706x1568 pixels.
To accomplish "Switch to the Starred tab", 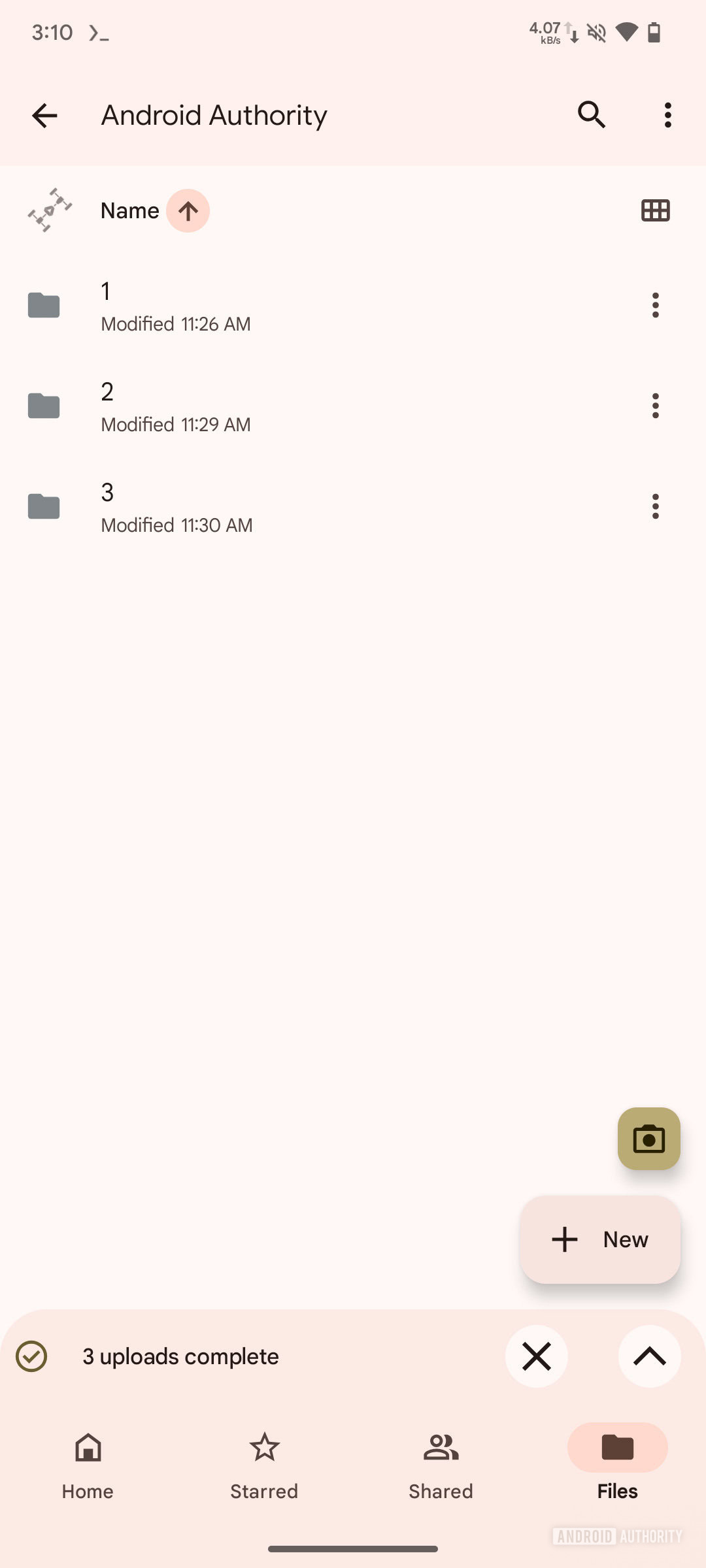I will pos(264,1463).
